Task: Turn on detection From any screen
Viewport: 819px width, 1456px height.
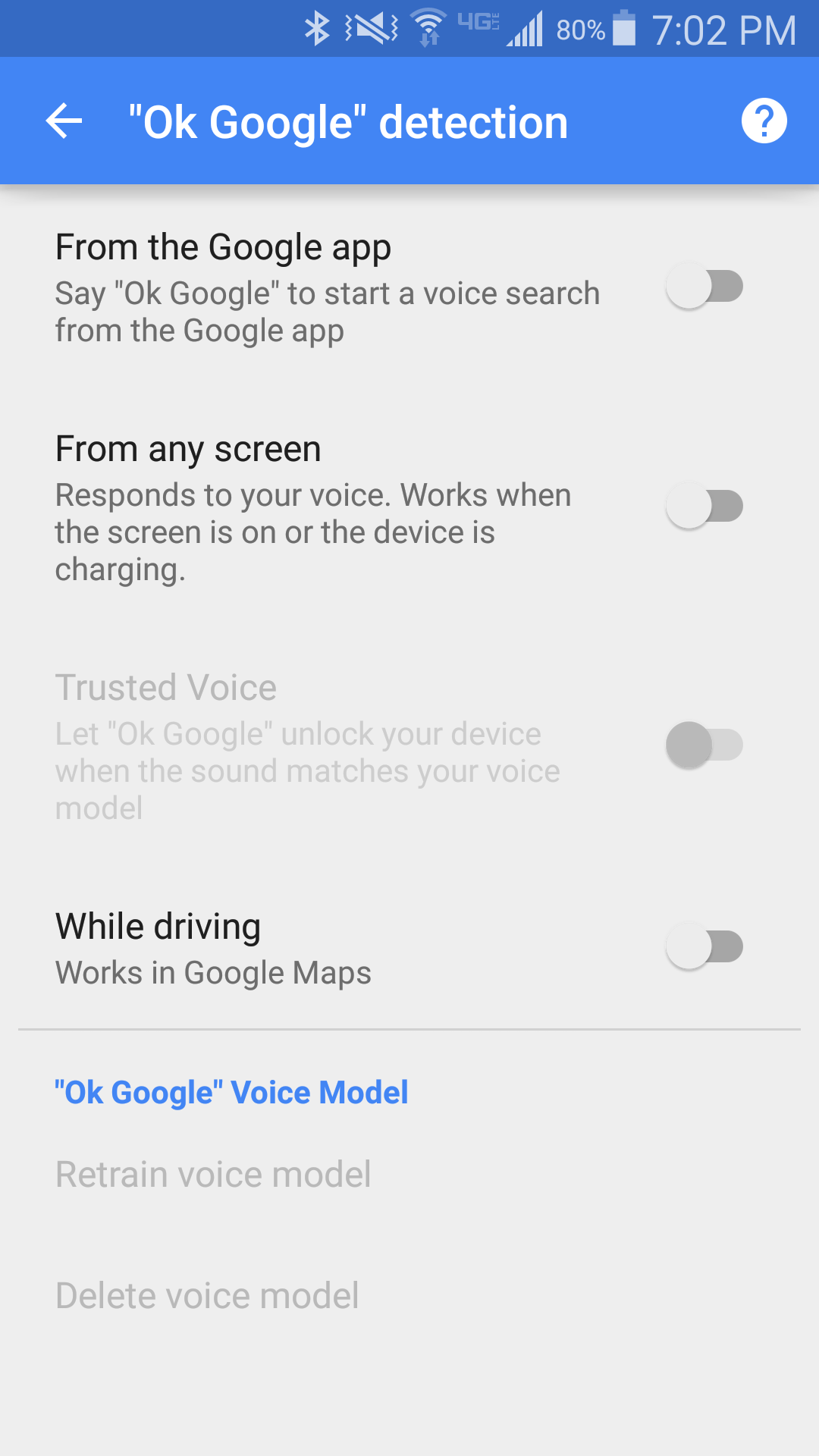Action: click(x=704, y=505)
